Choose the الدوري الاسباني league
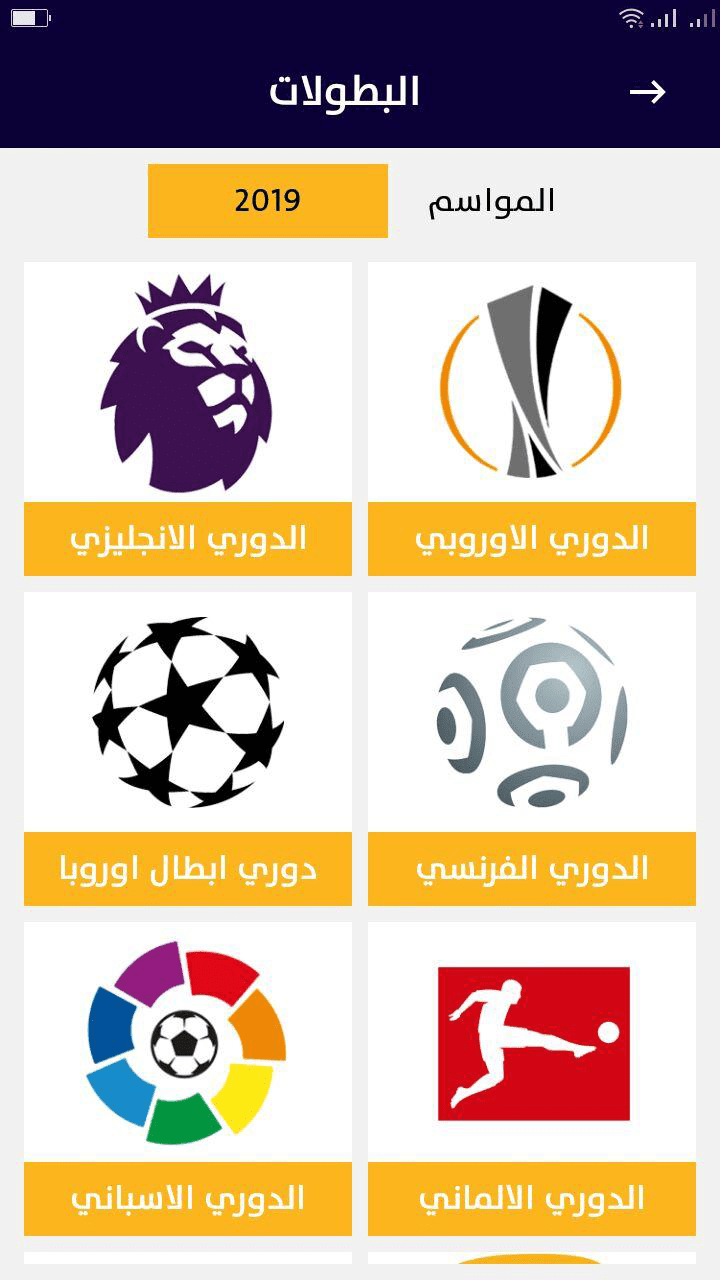The width and height of the screenshot is (720, 1280). (188, 1079)
